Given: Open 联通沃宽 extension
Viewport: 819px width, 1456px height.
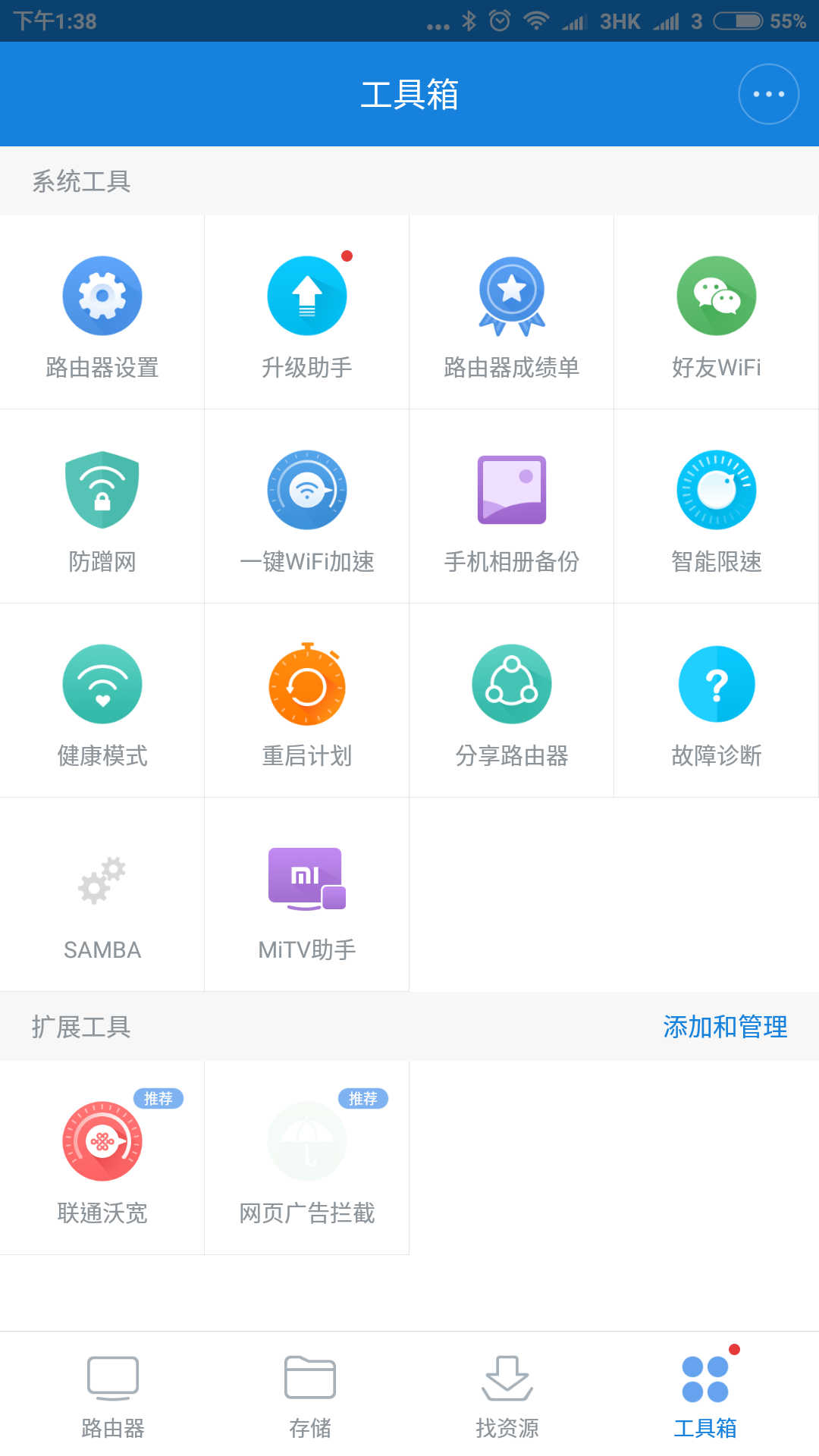Looking at the screenshot, I should (102, 1158).
